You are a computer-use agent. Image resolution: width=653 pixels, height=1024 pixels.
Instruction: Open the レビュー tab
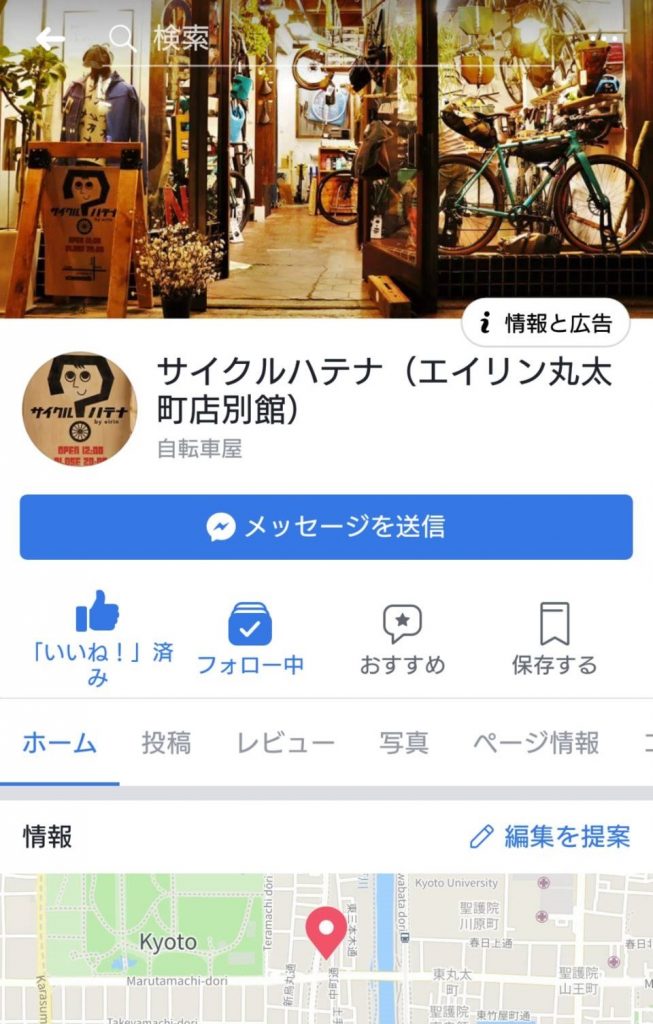click(285, 743)
